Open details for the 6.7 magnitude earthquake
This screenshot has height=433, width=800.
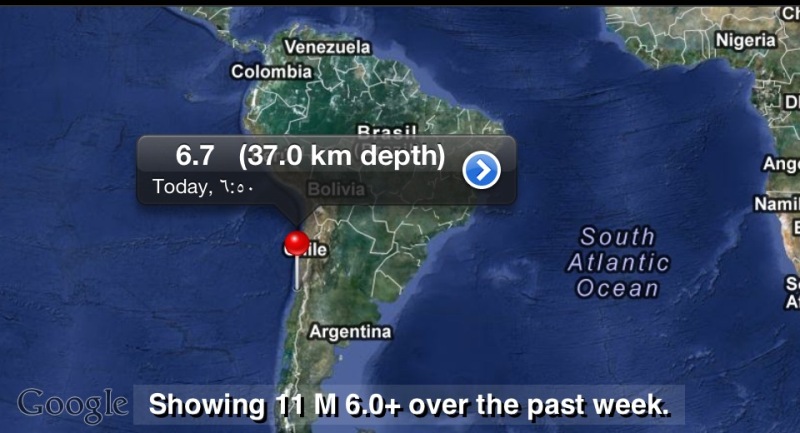coord(482,171)
